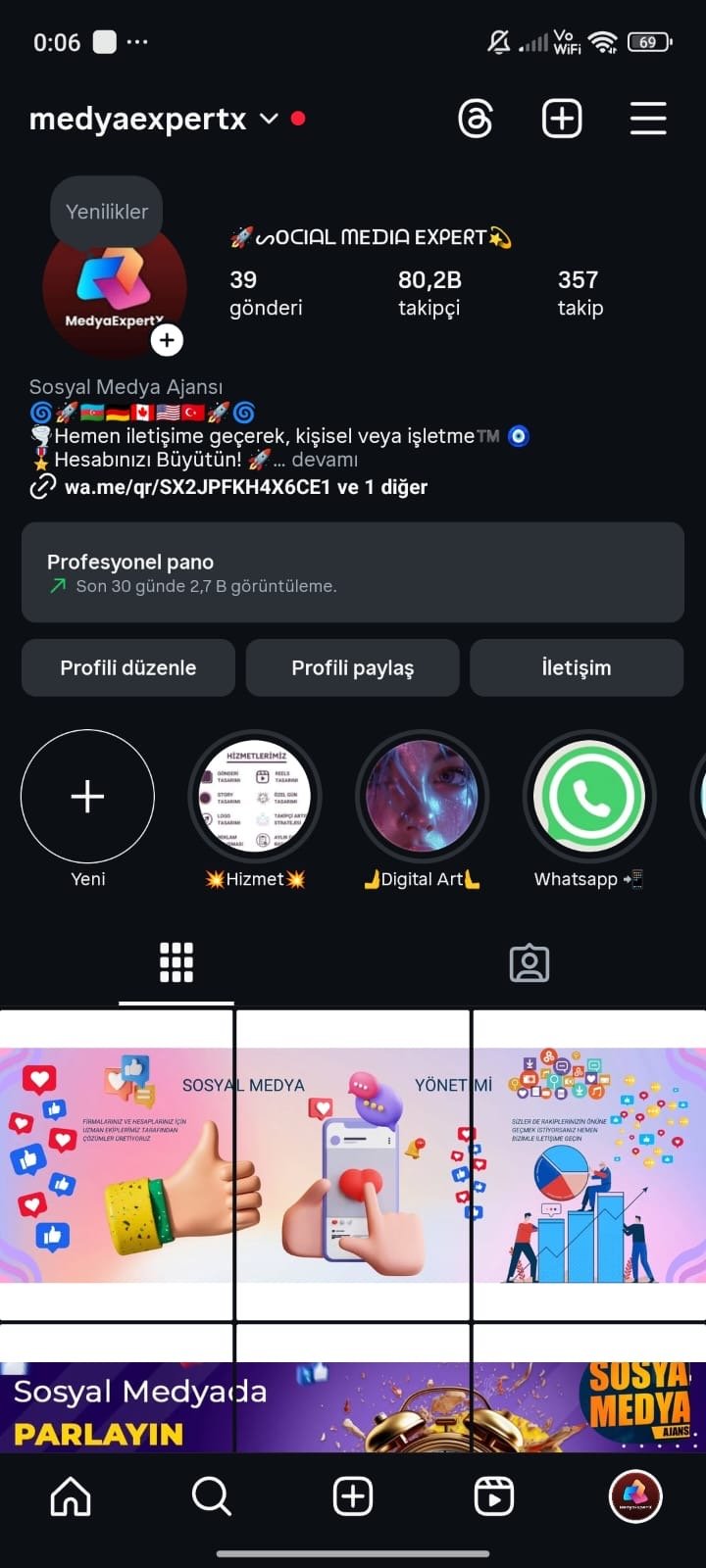706x1568 pixels.
Task: Tap the Profili paylaş button
Action: pos(353,667)
